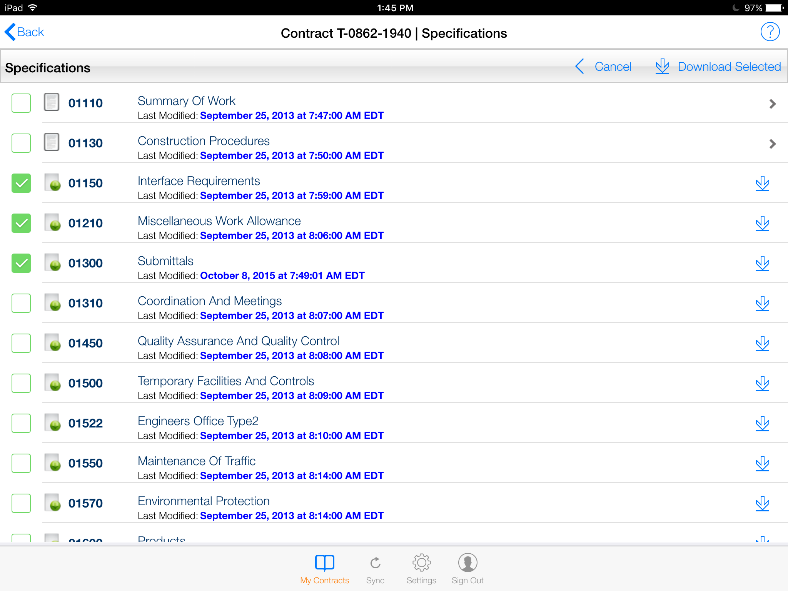Tick the 01500 Temporary Facilities And Controls checkbox
The image size is (788, 591).
(21, 383)
